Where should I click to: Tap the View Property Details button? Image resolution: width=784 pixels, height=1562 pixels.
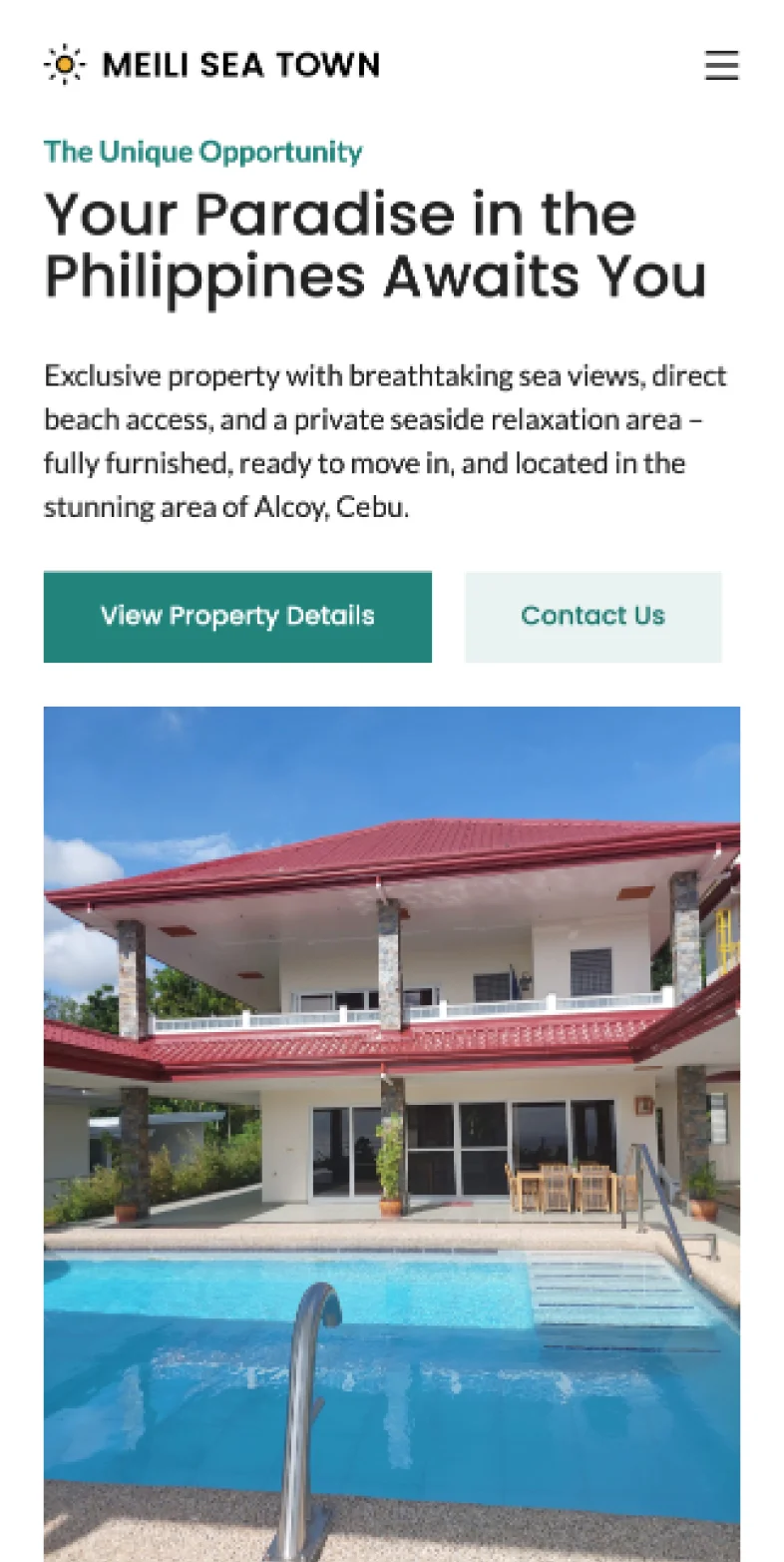(237, 616)
